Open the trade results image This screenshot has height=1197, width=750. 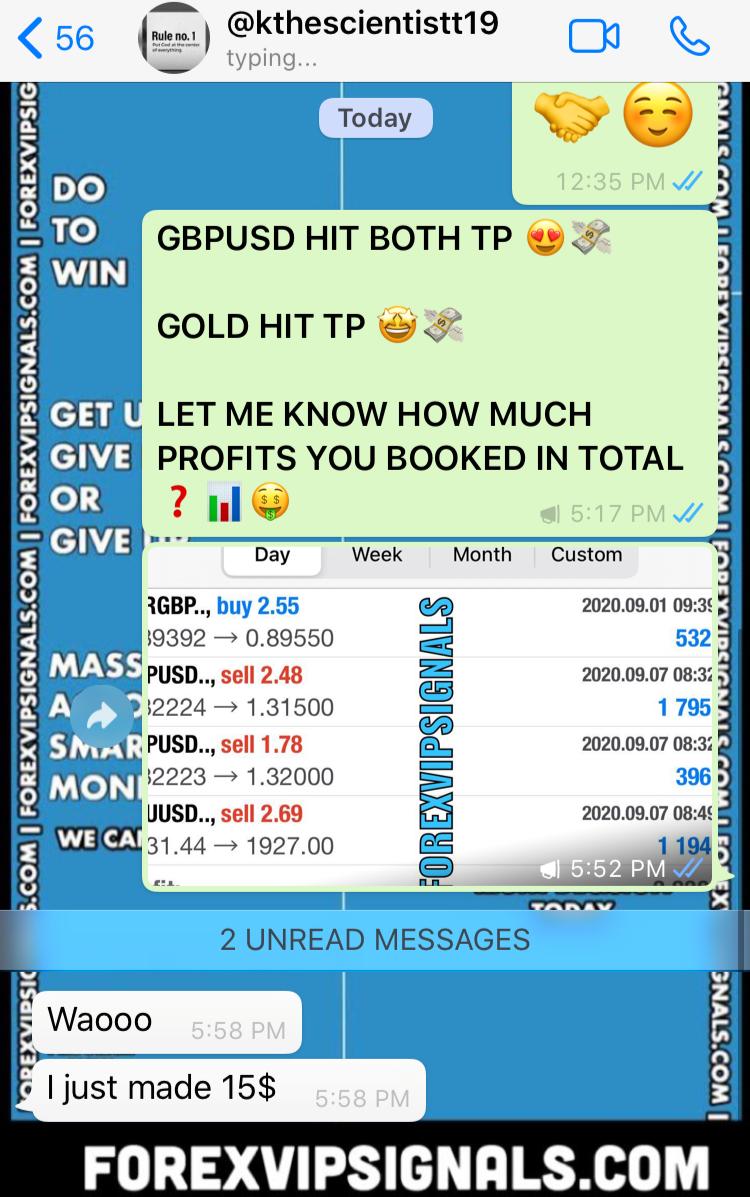tap(430, 715)
